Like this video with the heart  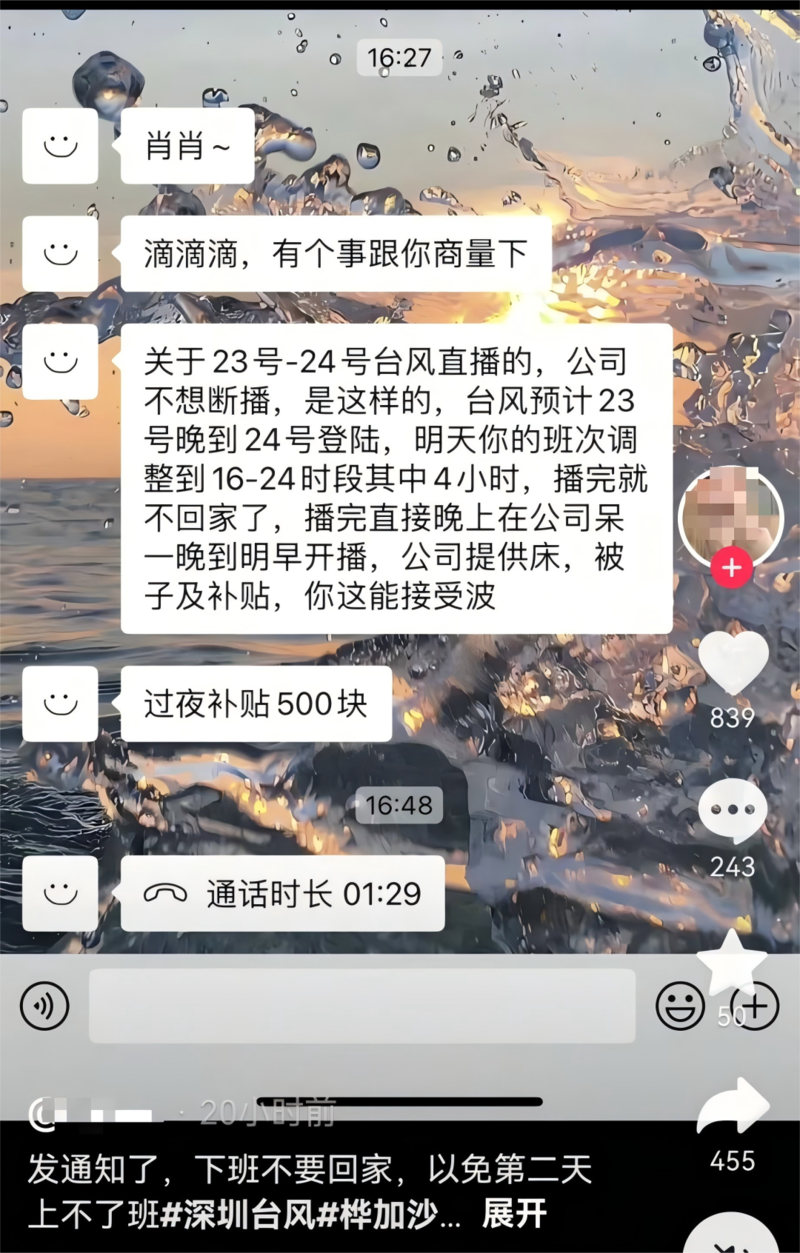coord(733,664)
